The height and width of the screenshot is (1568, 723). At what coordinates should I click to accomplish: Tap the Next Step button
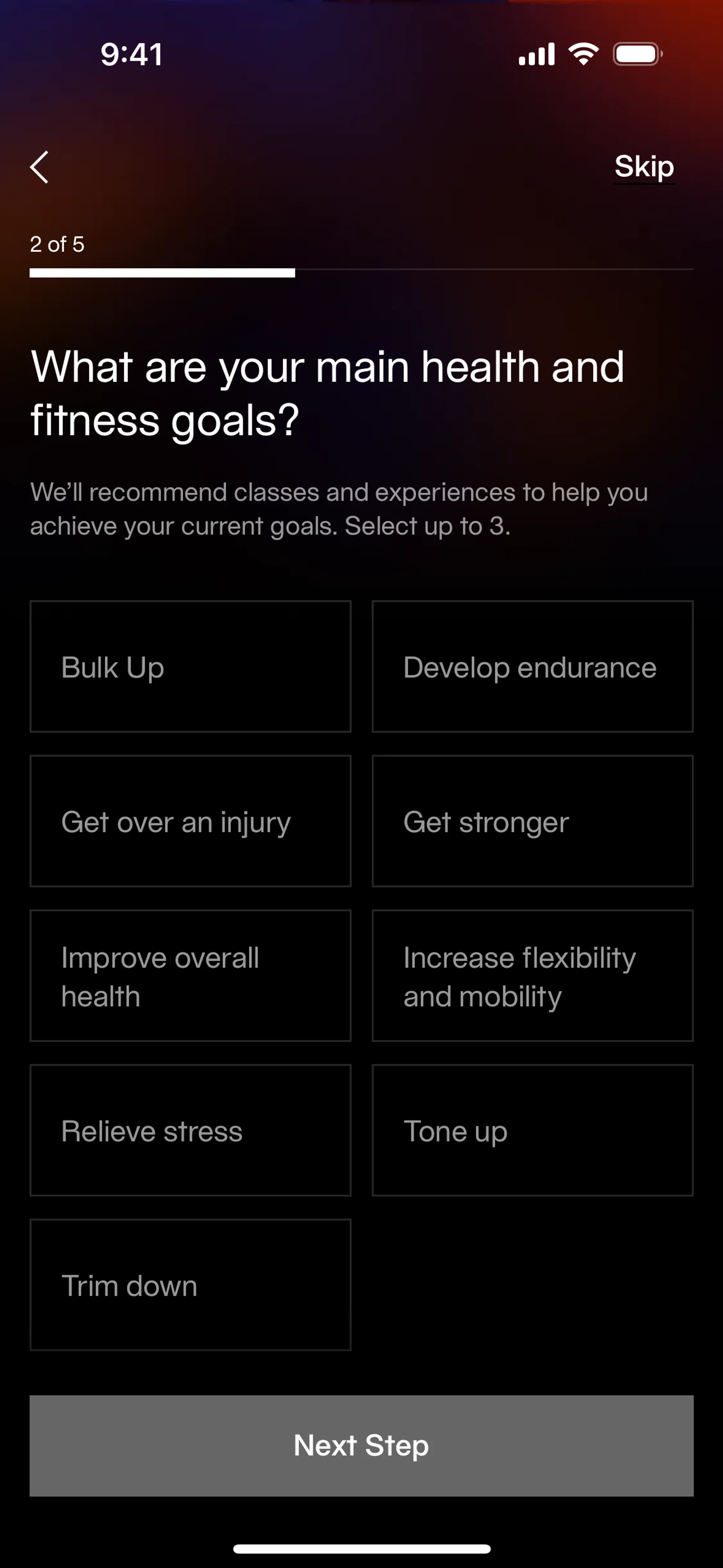tap(361, 1446)
